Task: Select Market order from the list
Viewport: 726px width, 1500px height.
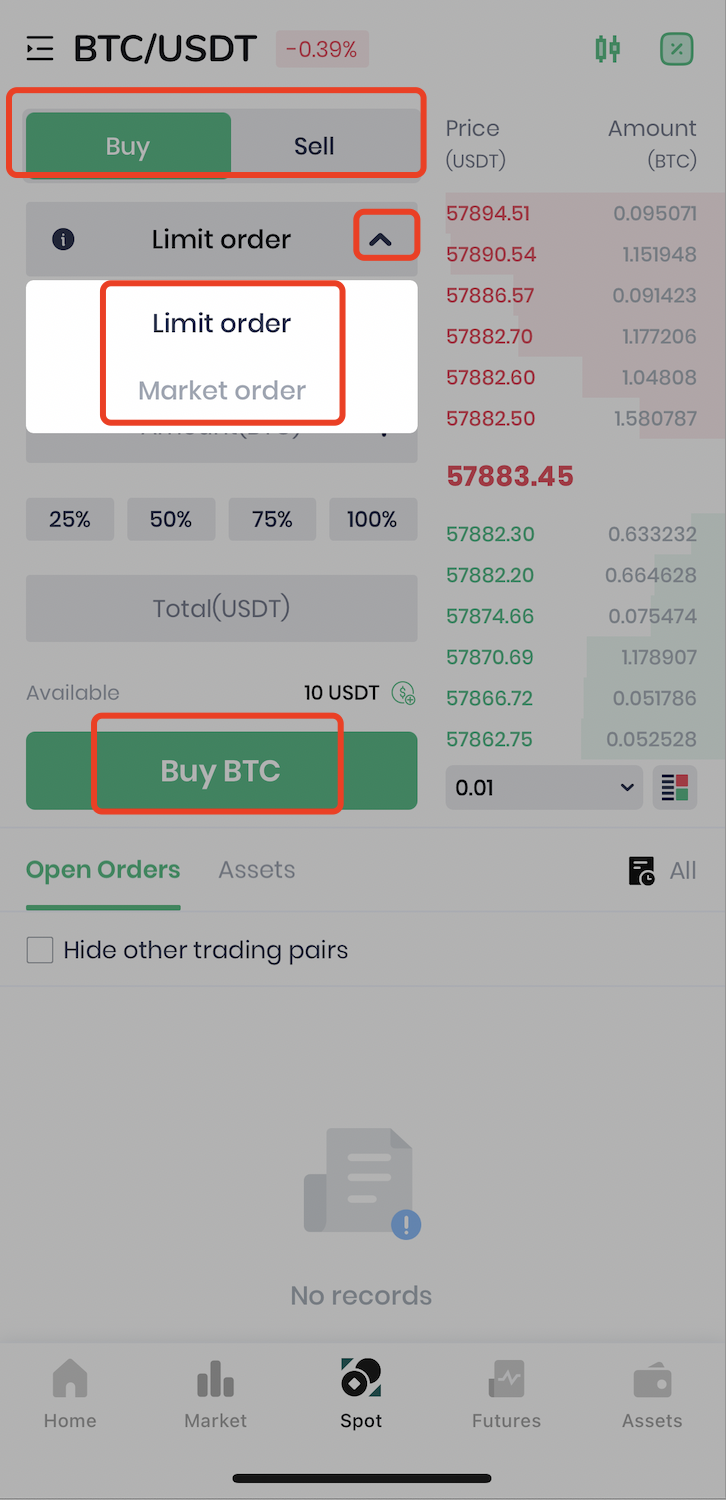Action: tap(222, 390)
